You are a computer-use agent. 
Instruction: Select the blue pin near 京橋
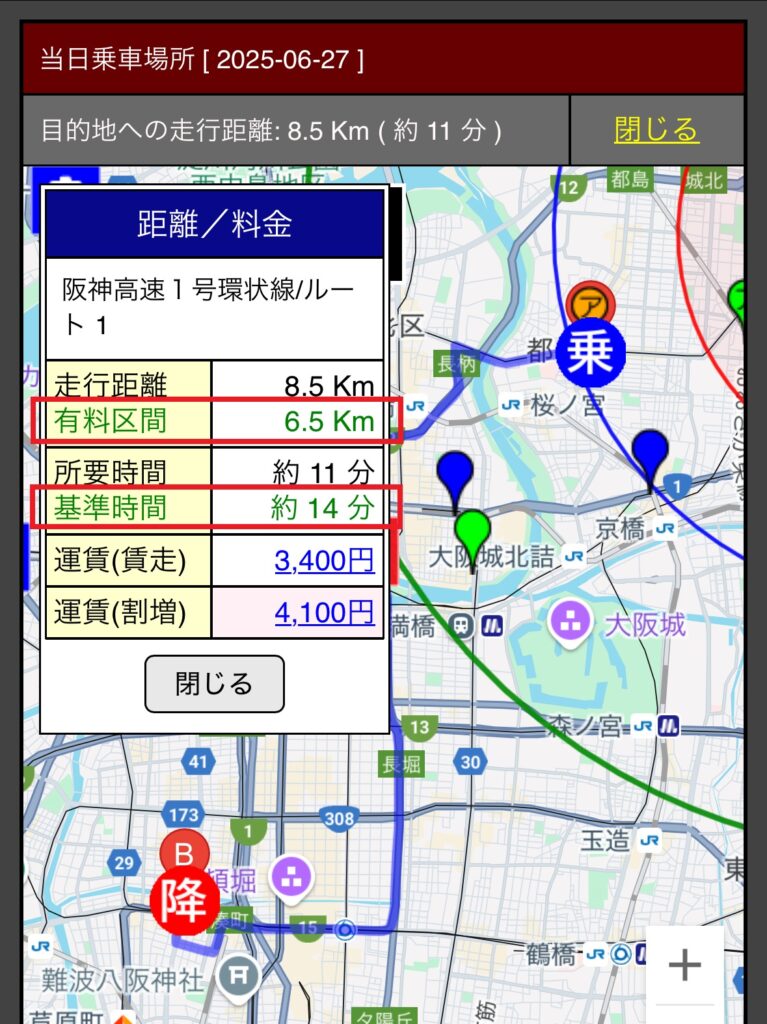(650, 455)
